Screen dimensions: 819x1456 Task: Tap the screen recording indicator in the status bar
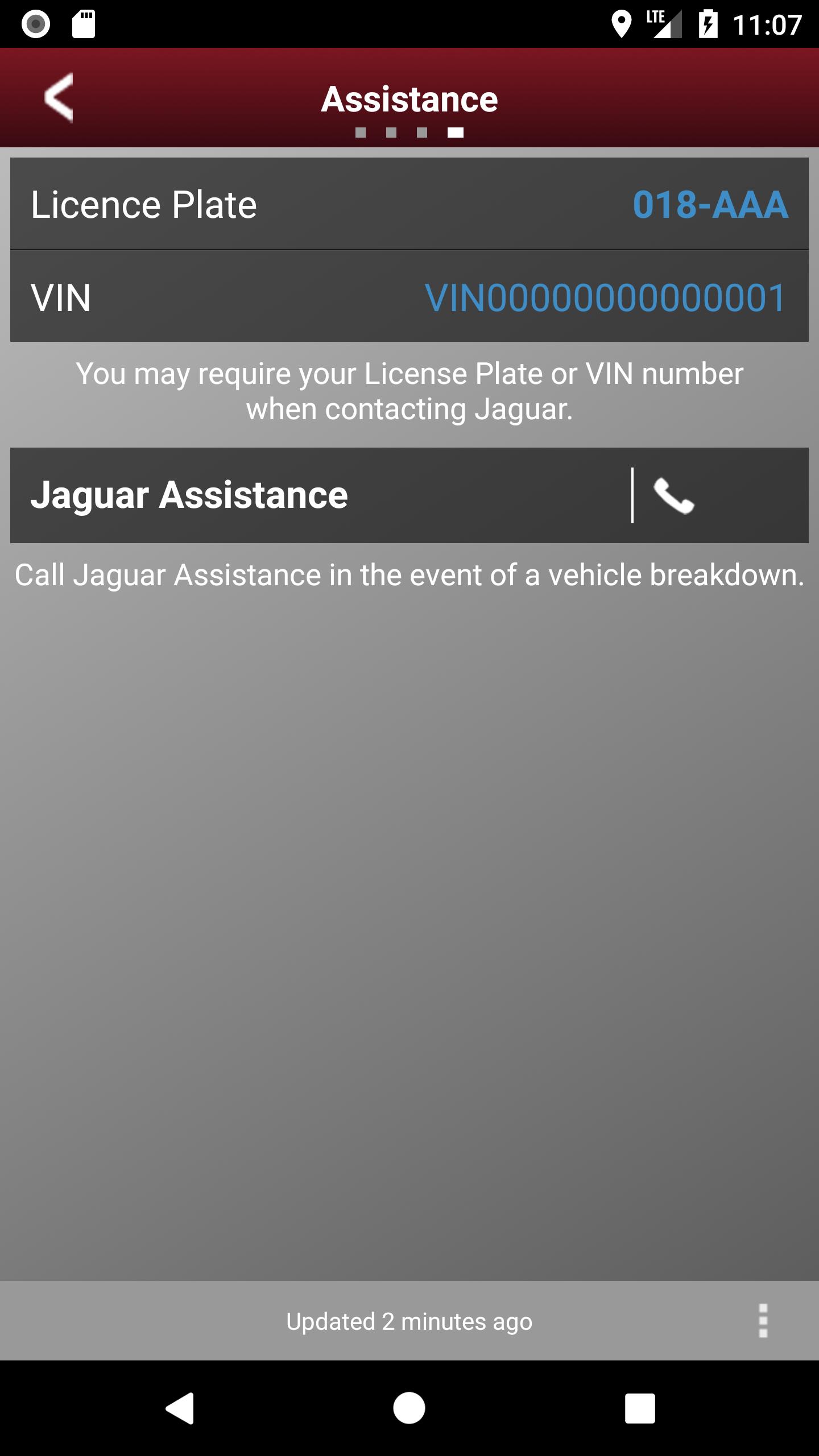point(36,23)
